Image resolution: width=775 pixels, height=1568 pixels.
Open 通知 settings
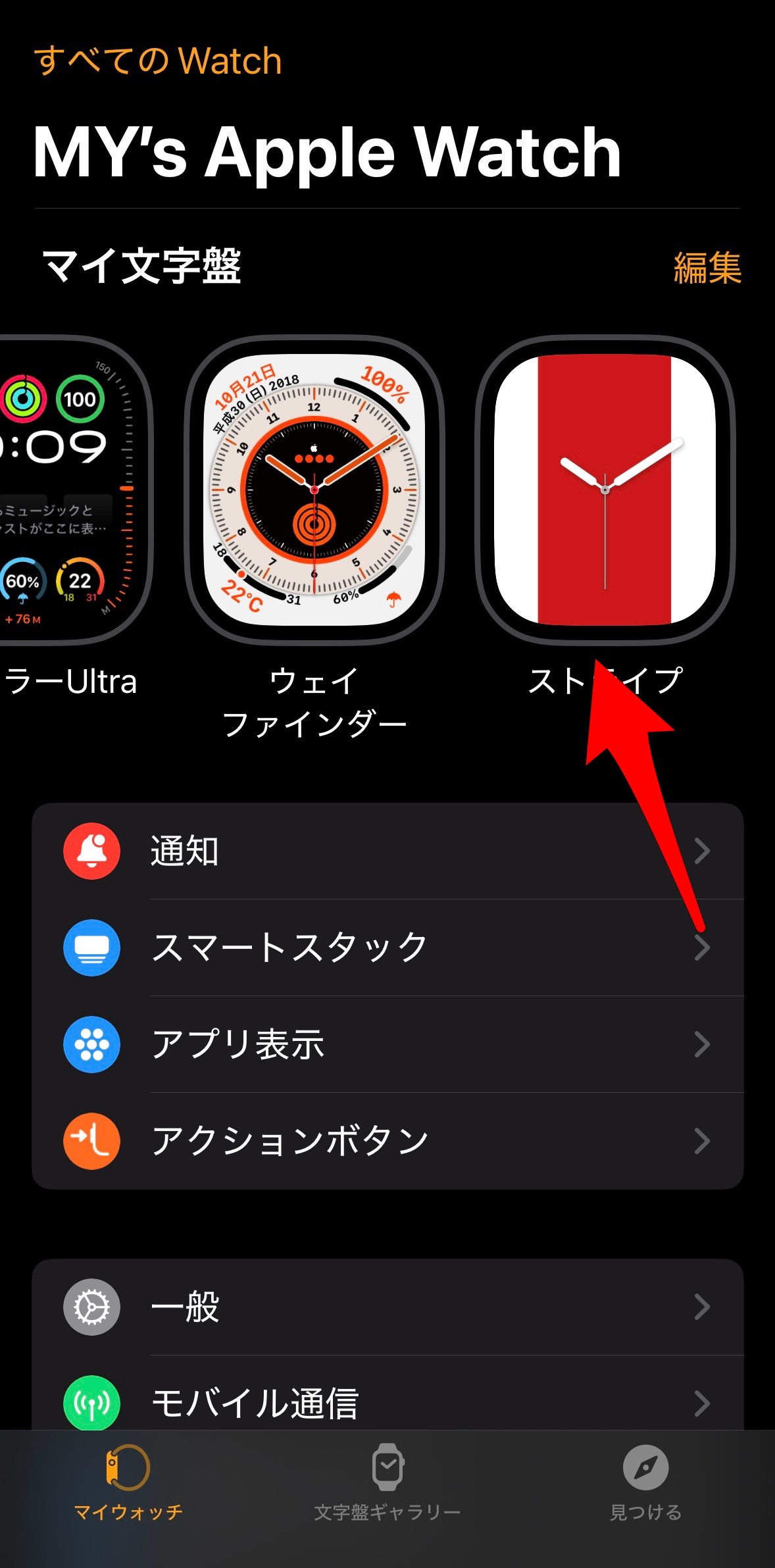coord(387,851)
